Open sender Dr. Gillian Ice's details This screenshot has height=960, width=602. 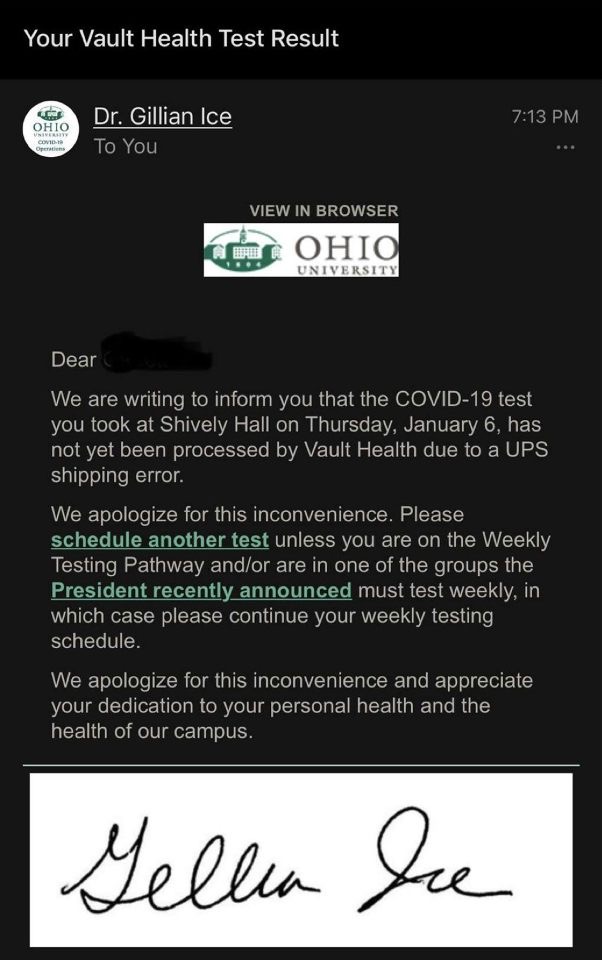click(x=162, y=117)
